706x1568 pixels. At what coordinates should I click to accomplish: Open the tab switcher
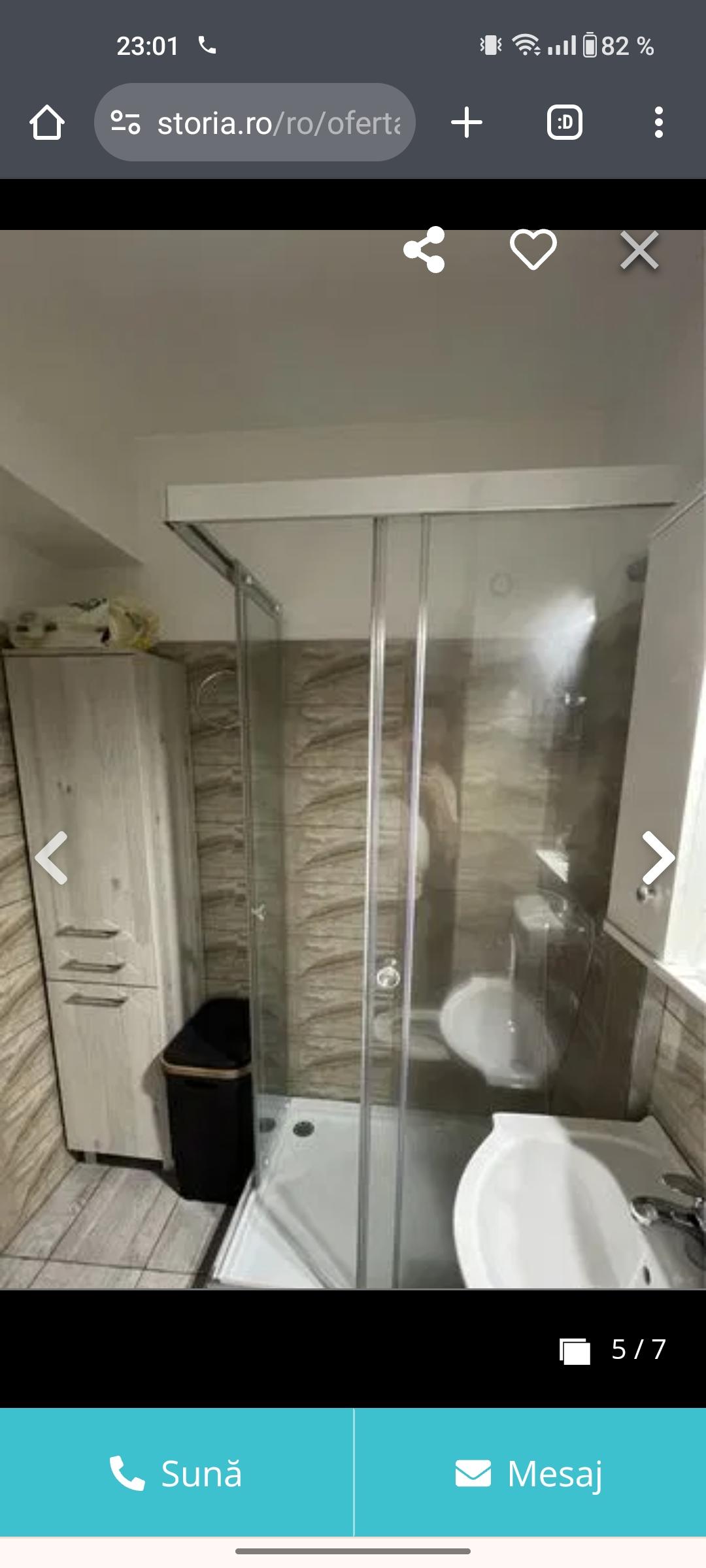pos(565,123)
